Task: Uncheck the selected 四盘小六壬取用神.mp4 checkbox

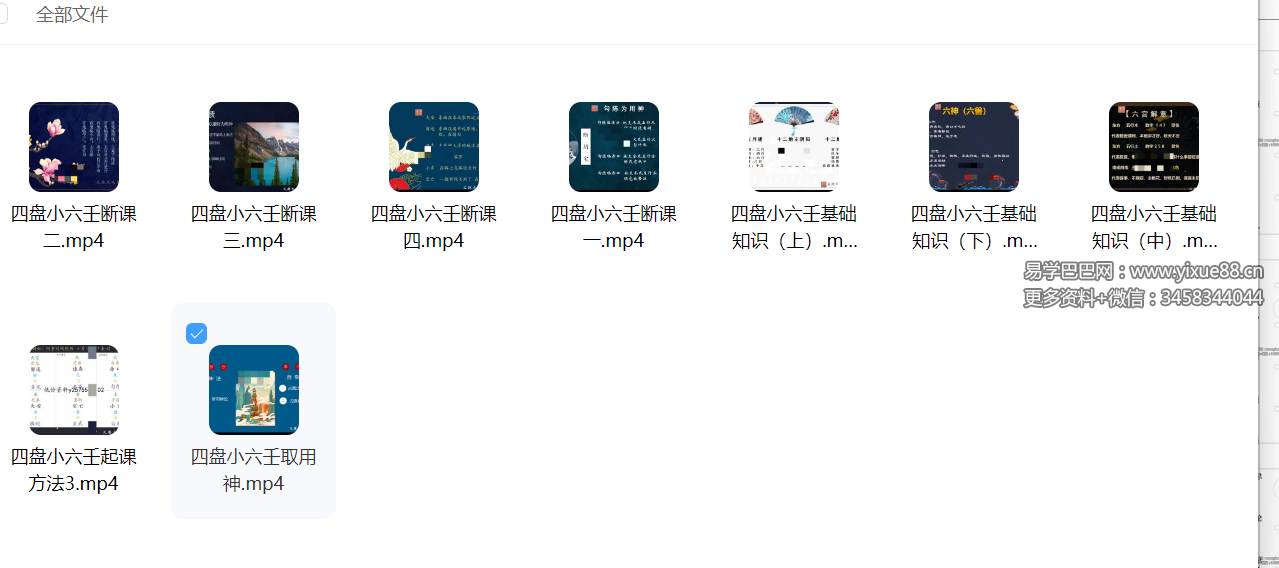Action: (197, 334)
